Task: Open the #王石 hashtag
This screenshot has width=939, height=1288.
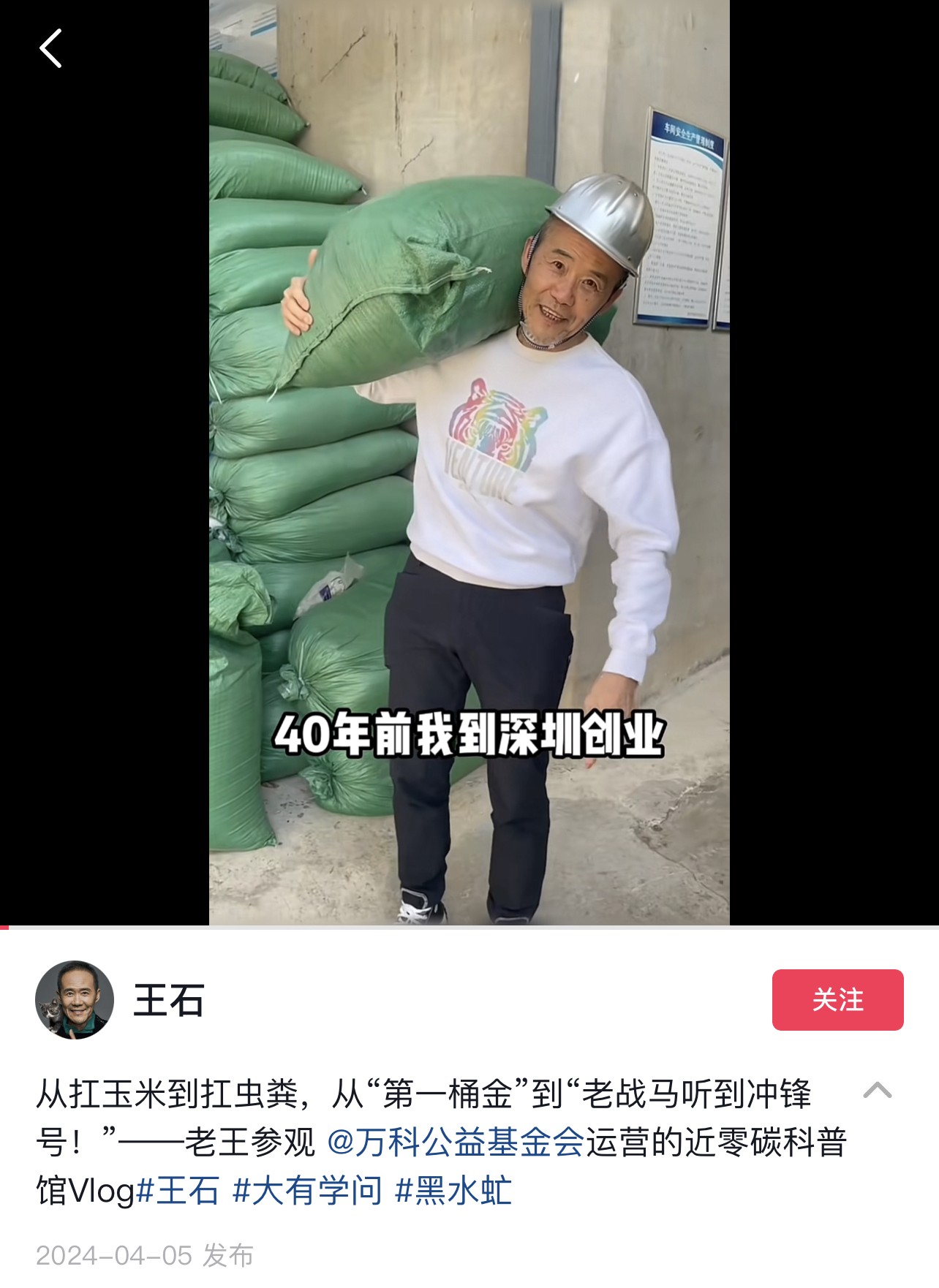Action: click(178, 1191)
